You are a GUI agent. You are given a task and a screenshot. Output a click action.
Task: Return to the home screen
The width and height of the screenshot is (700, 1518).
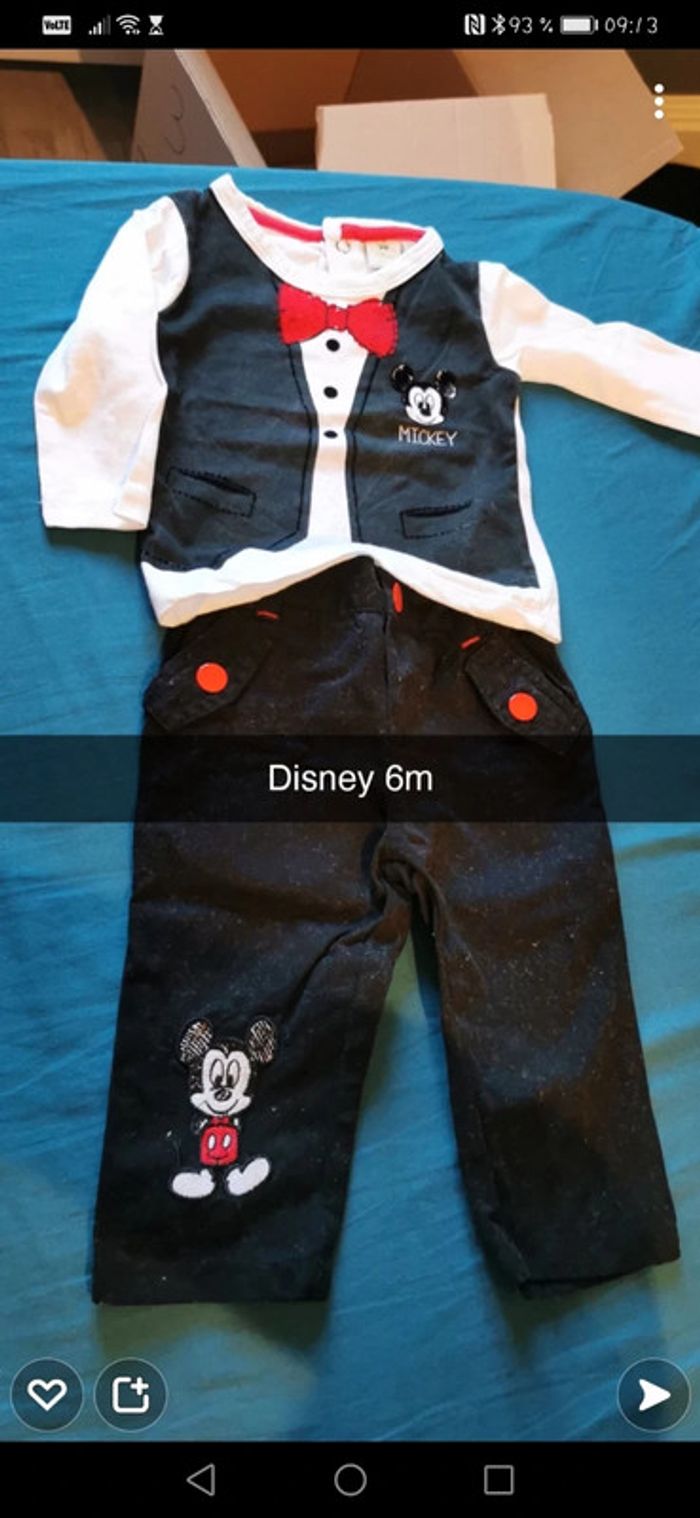(350, 1480)
